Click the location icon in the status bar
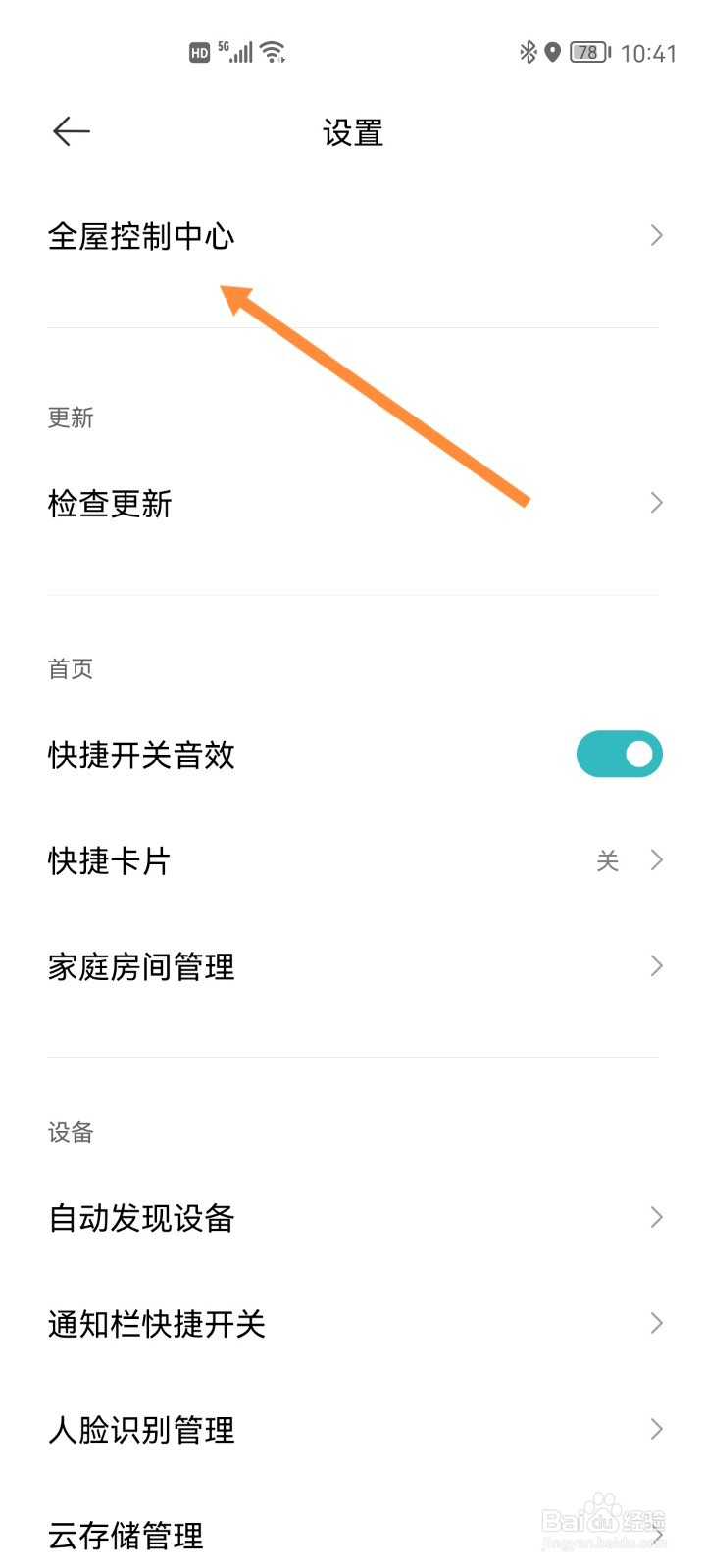The image size is (706, 1568). click(x=554, y=52)
